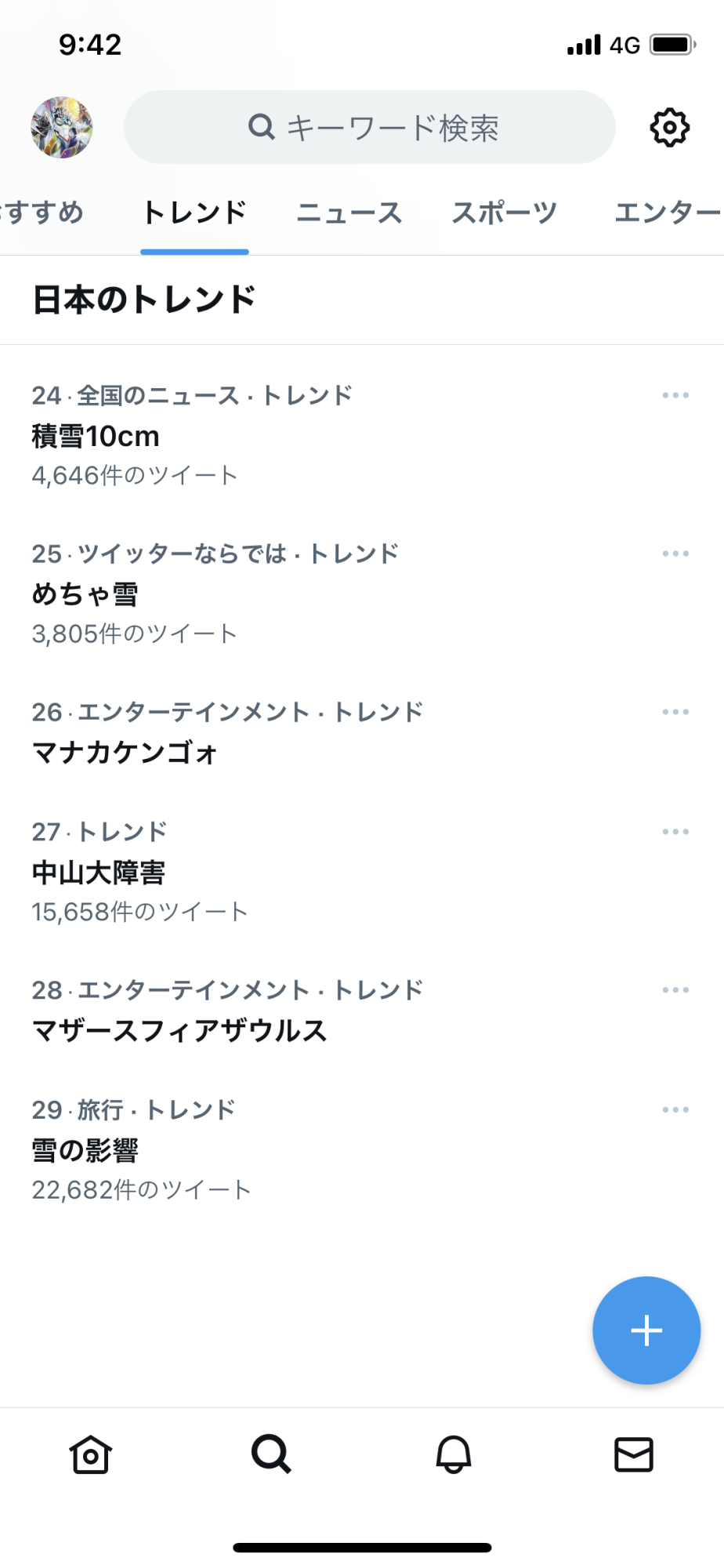Open more options for 中山大障害

coord(675,832)
